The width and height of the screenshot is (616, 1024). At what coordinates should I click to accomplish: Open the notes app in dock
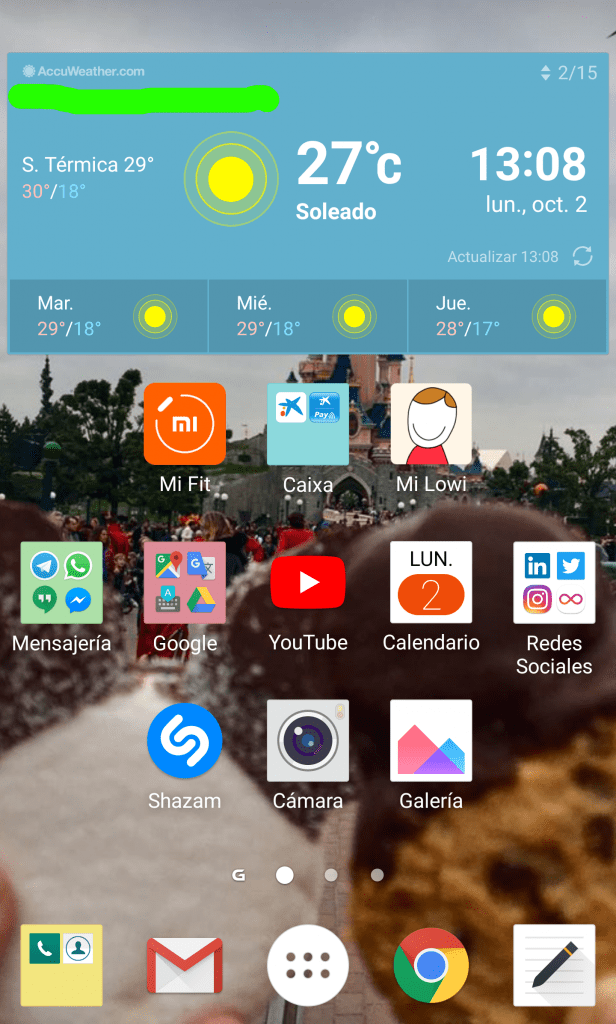click(554, 965)
